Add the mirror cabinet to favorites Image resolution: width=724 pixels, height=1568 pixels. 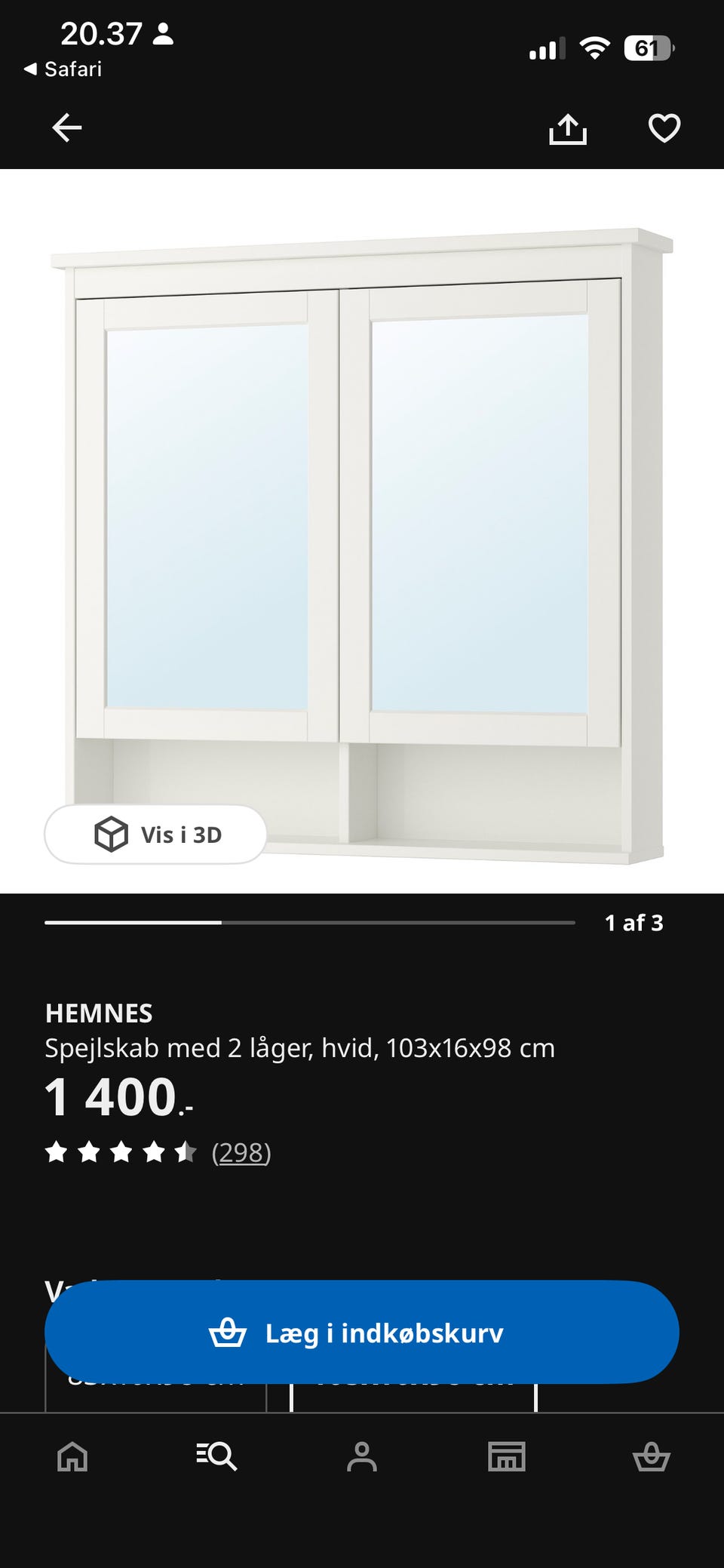coord(664,128)
